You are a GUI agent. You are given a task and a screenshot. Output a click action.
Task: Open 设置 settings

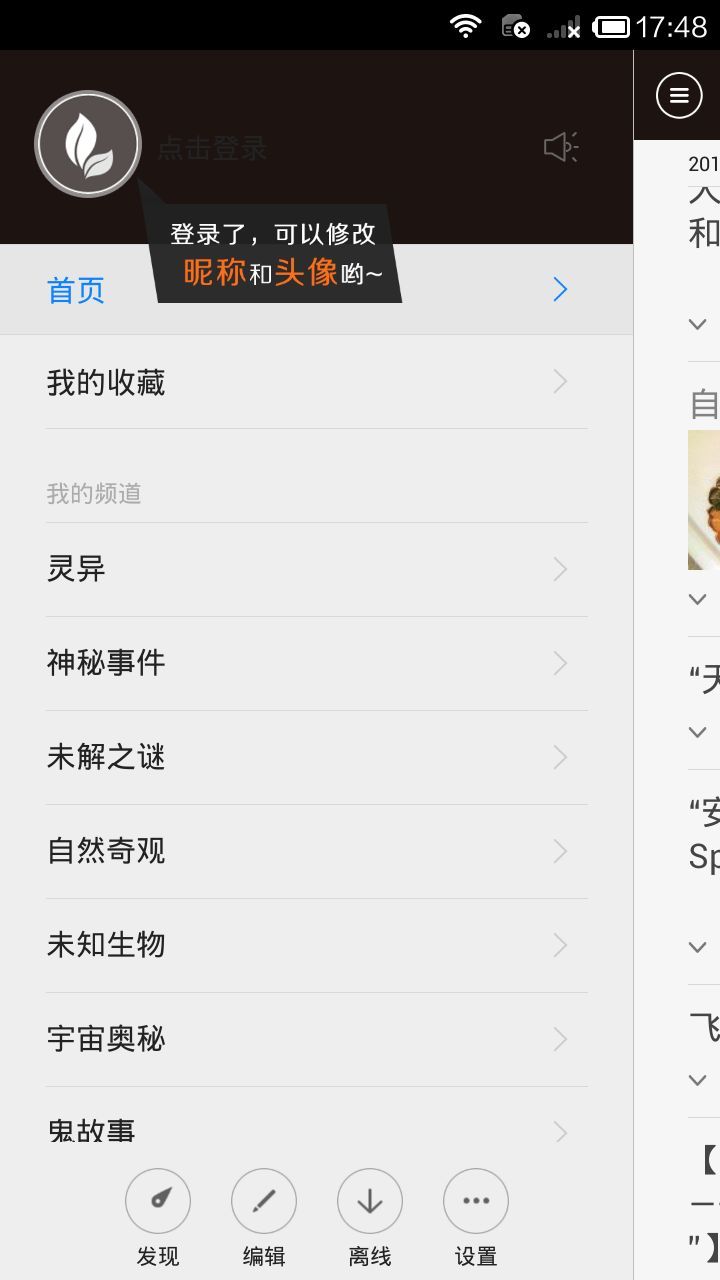[476, 1218]
